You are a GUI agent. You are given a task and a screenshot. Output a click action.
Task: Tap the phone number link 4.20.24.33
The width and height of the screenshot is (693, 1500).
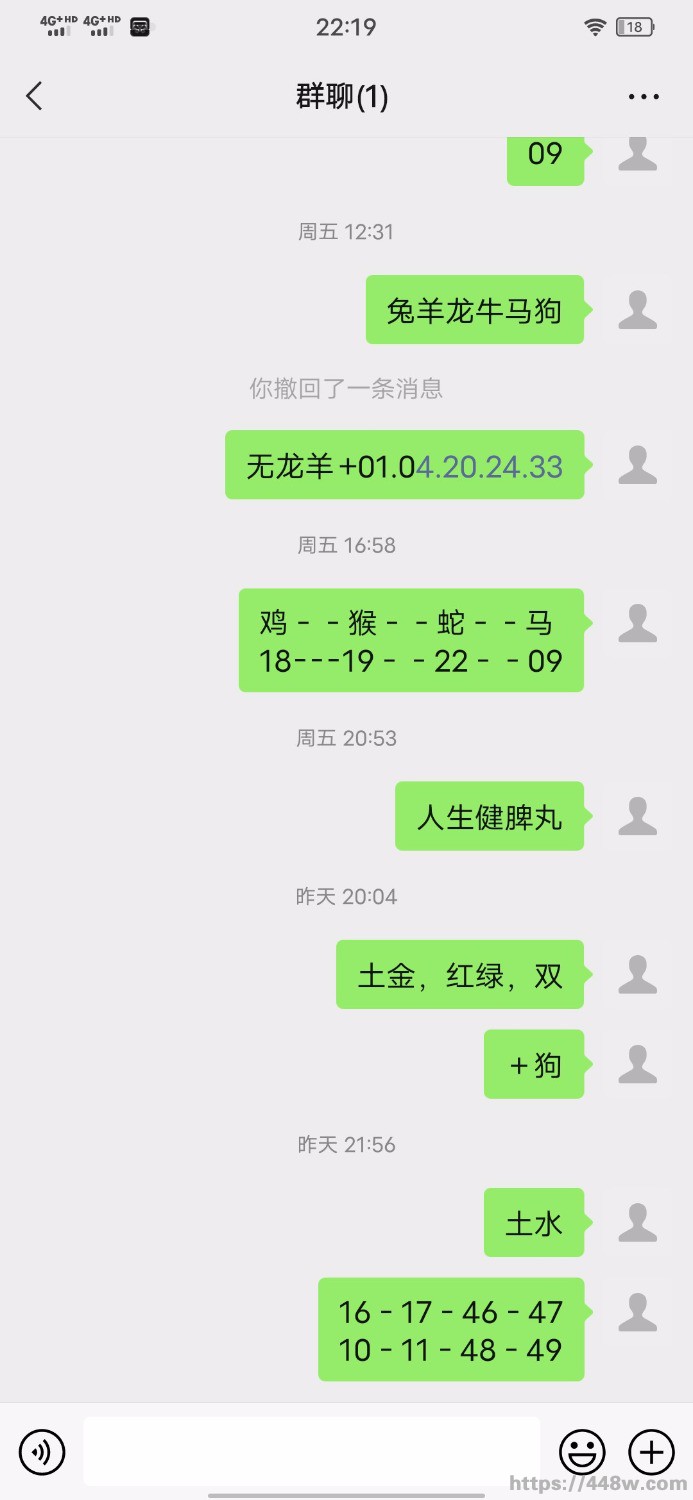[x=490, y=466]
